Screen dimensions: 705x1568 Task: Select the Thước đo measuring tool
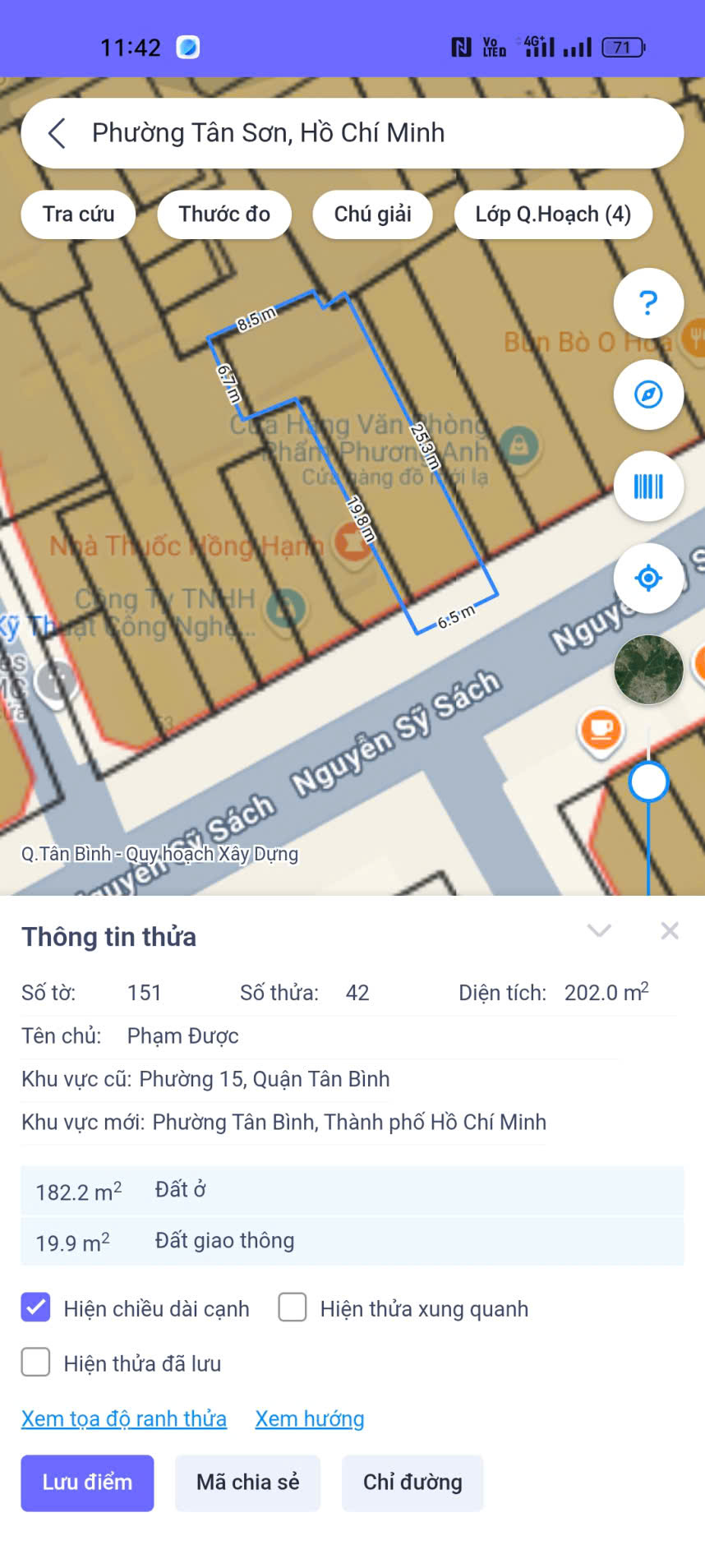tap(224, 214)
